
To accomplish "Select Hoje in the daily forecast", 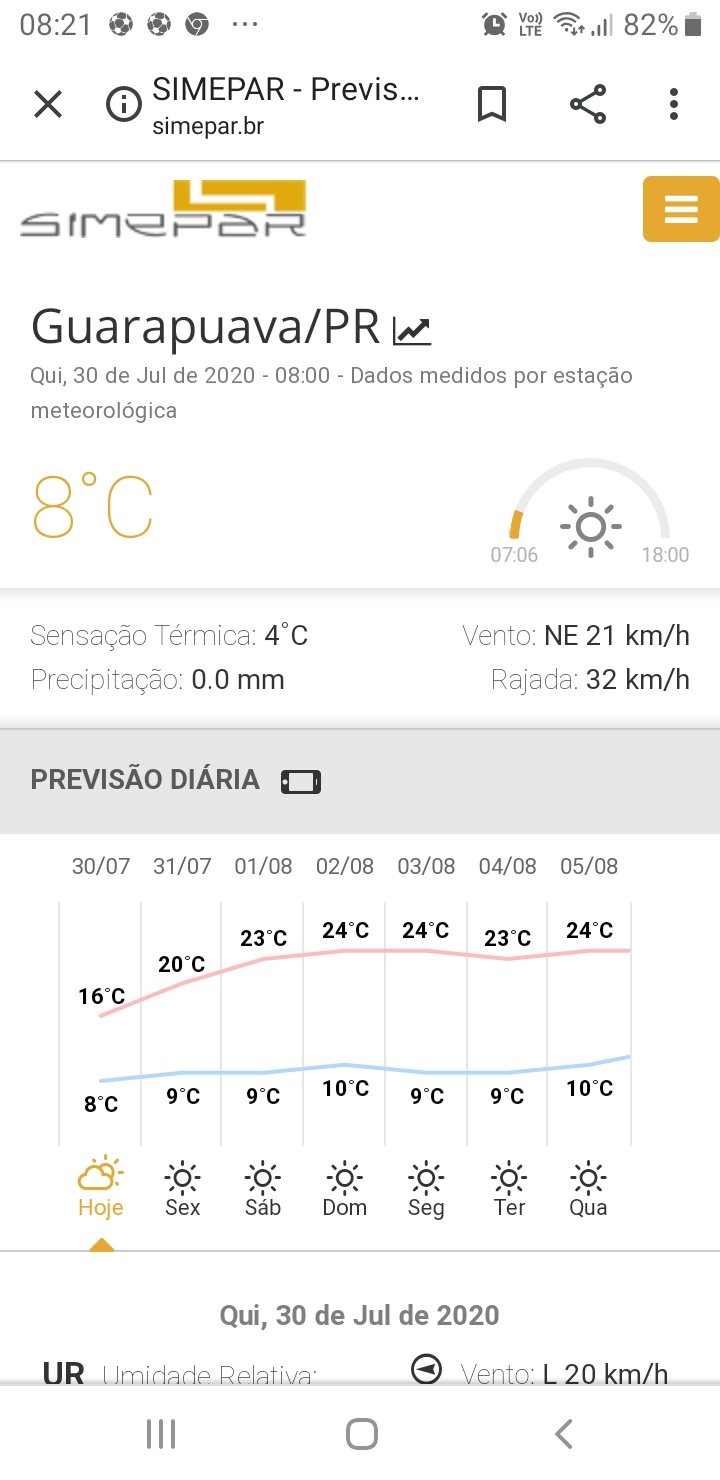I will (101, 1187).
